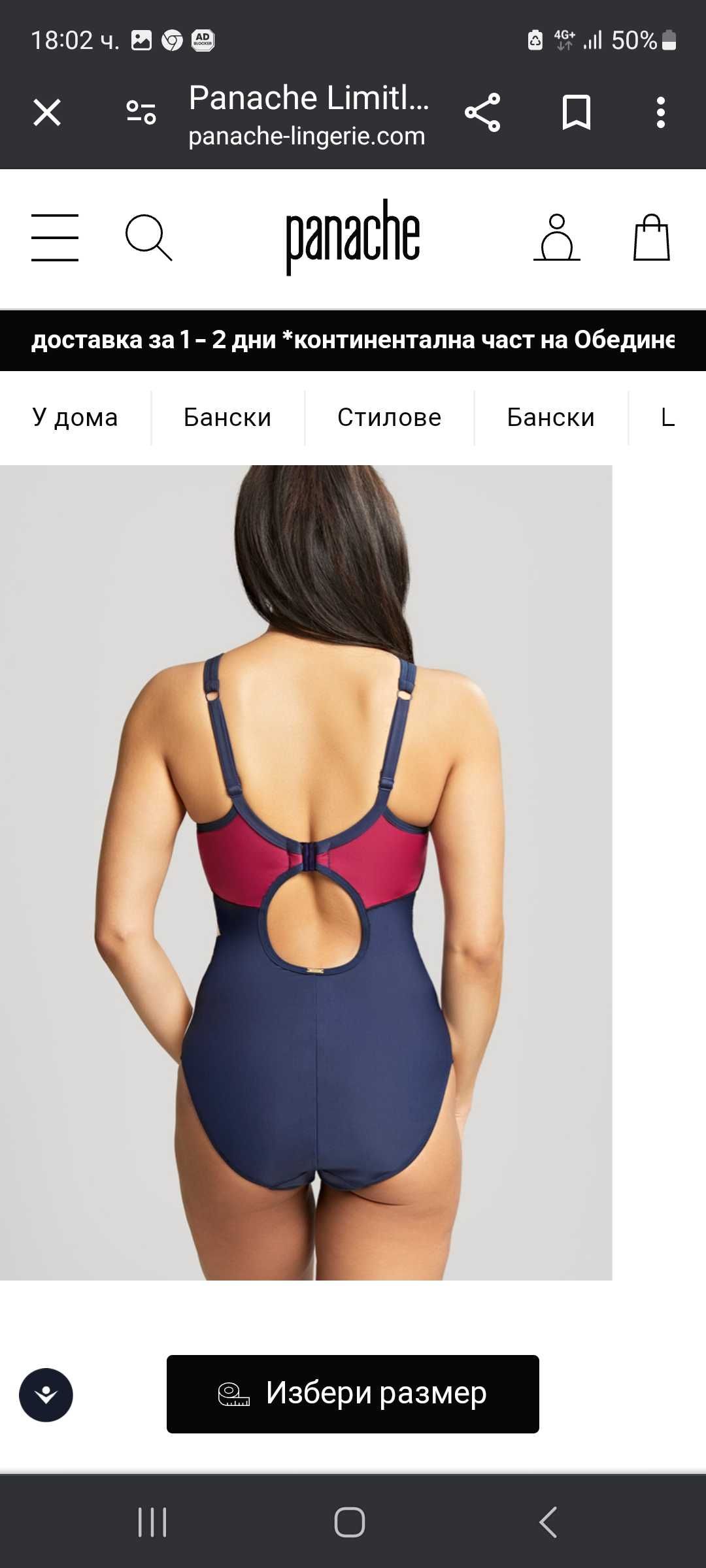Go back with the system back button
706x1568 pixels.
click(548, 1522)
